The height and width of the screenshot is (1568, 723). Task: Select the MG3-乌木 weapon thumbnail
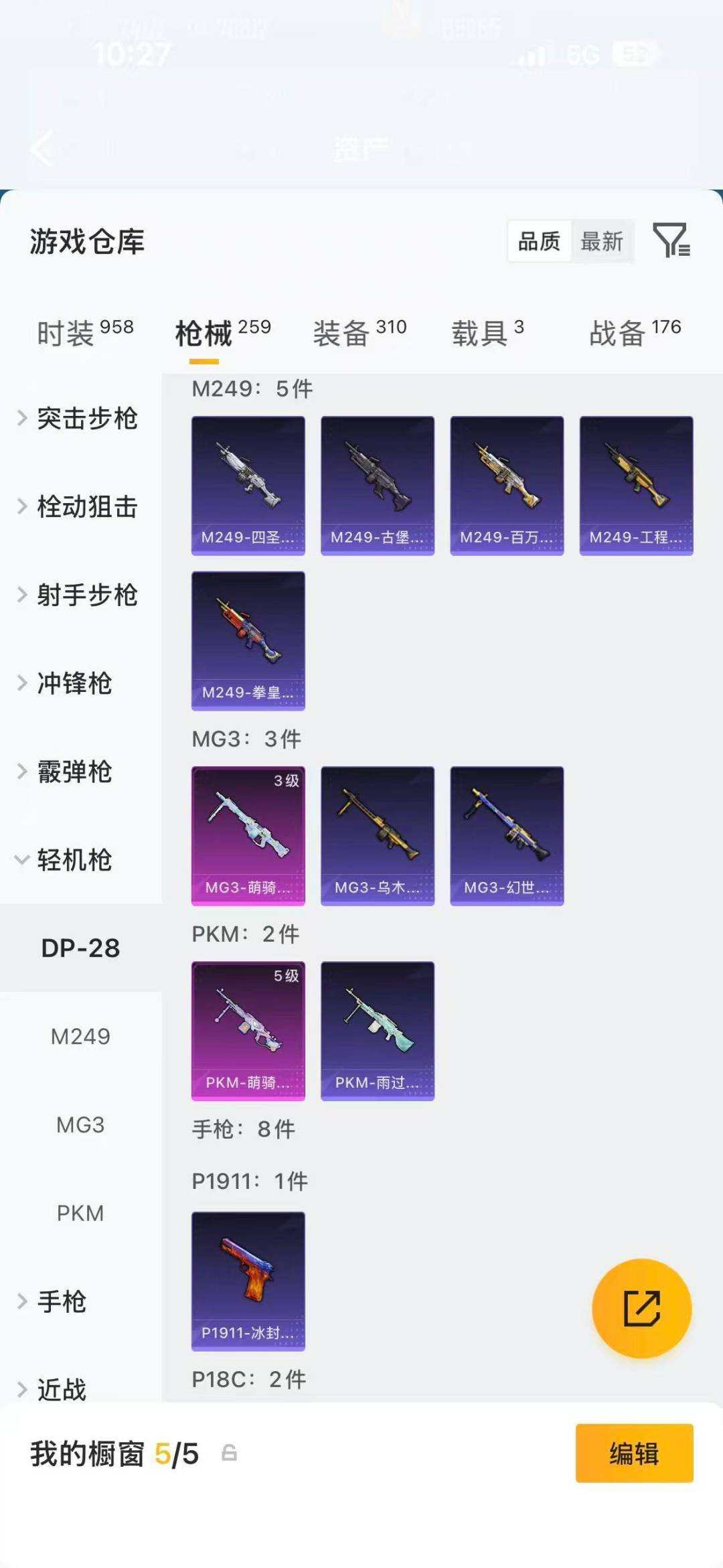[377, 834]
